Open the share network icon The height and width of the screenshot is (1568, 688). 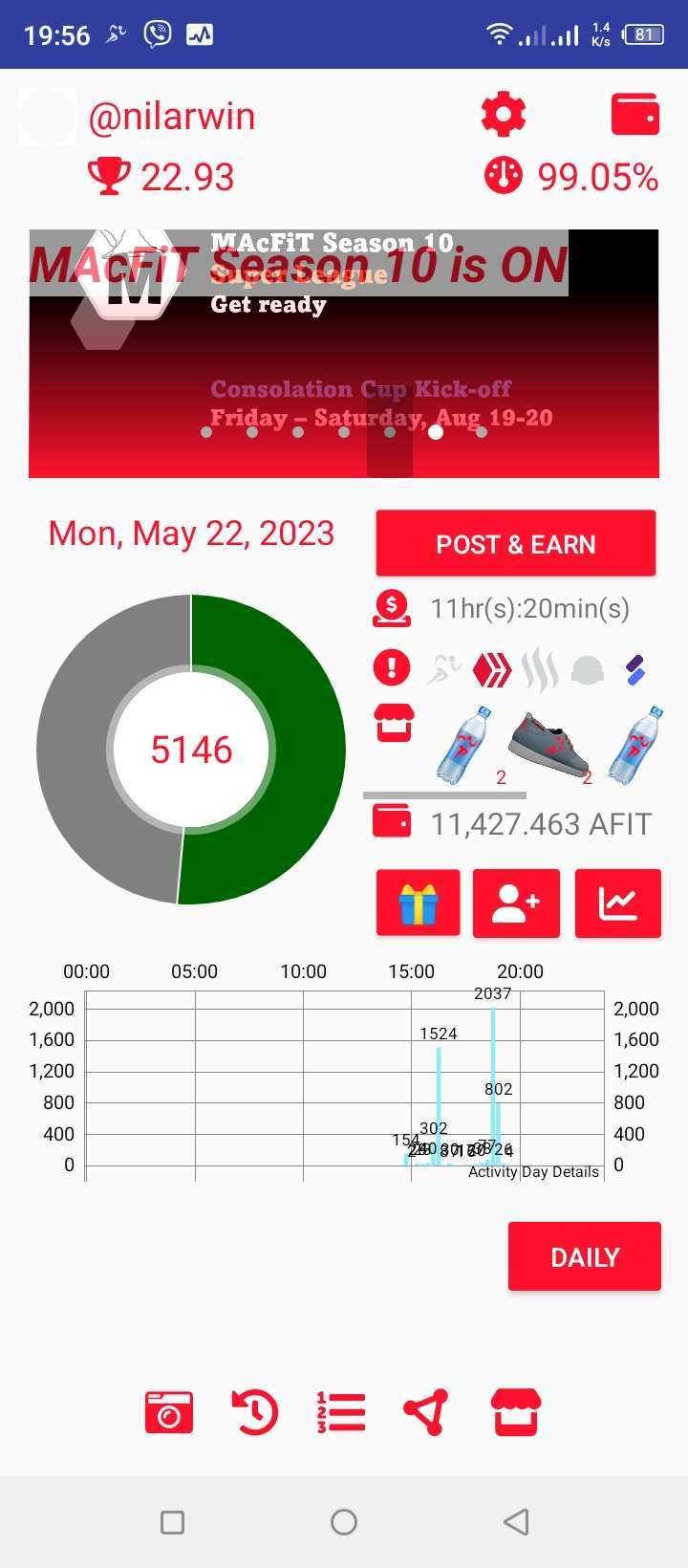(426, 1412)
